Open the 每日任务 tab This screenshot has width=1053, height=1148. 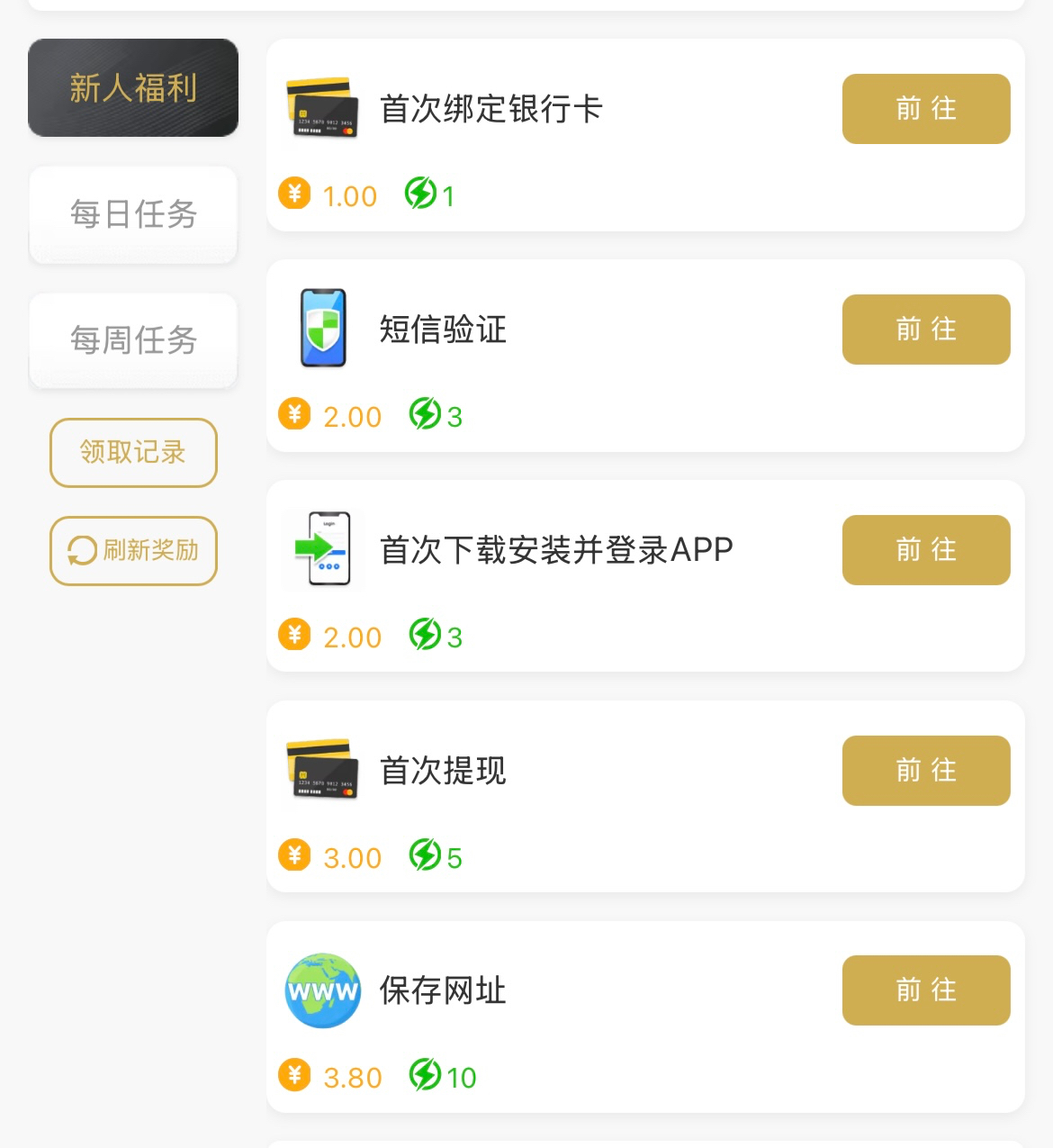pos(133,214)
